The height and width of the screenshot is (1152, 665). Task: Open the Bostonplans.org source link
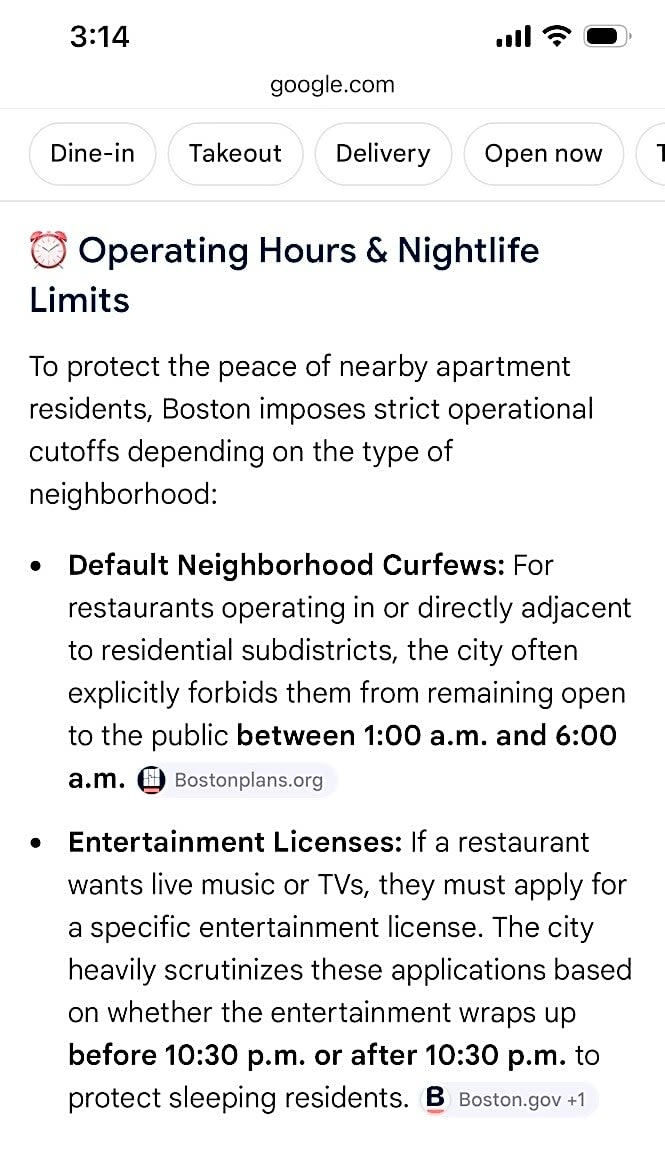click(x=237, y=780)
